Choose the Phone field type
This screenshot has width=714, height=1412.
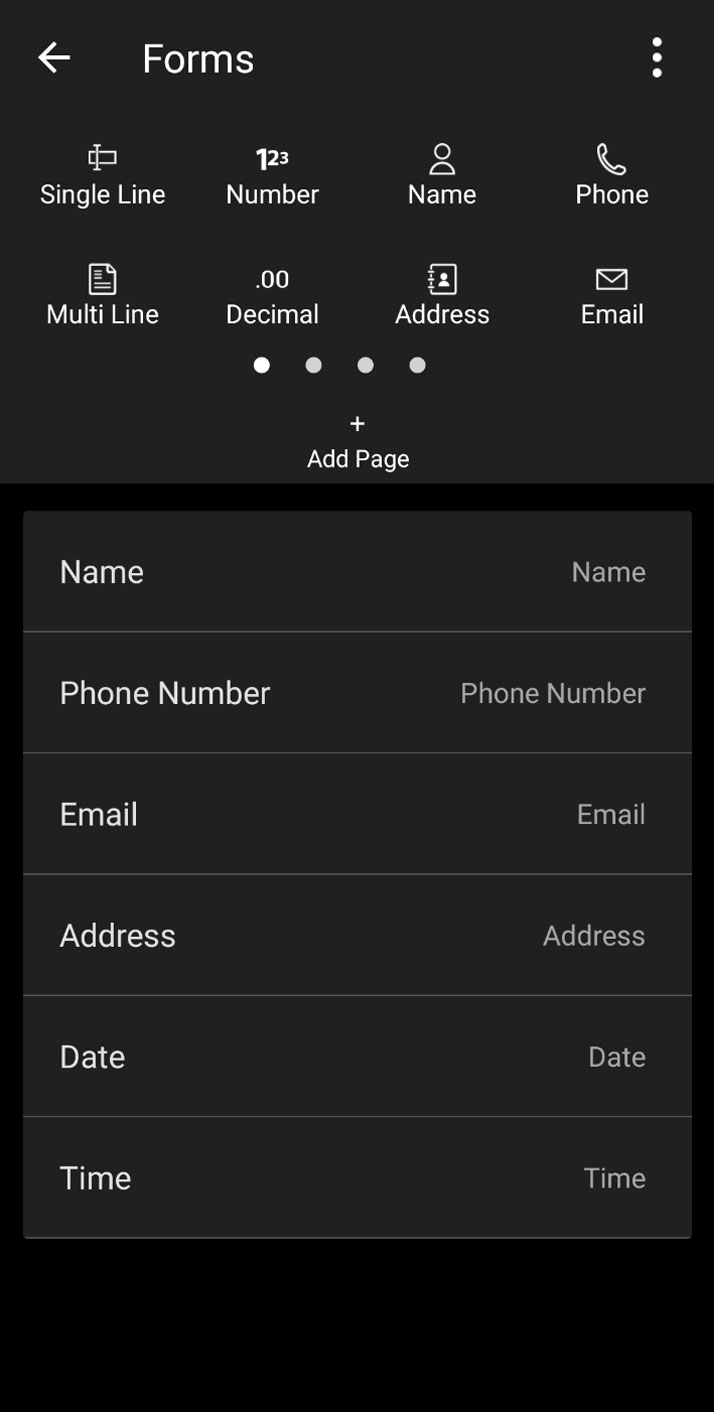(x=612, y=176)
